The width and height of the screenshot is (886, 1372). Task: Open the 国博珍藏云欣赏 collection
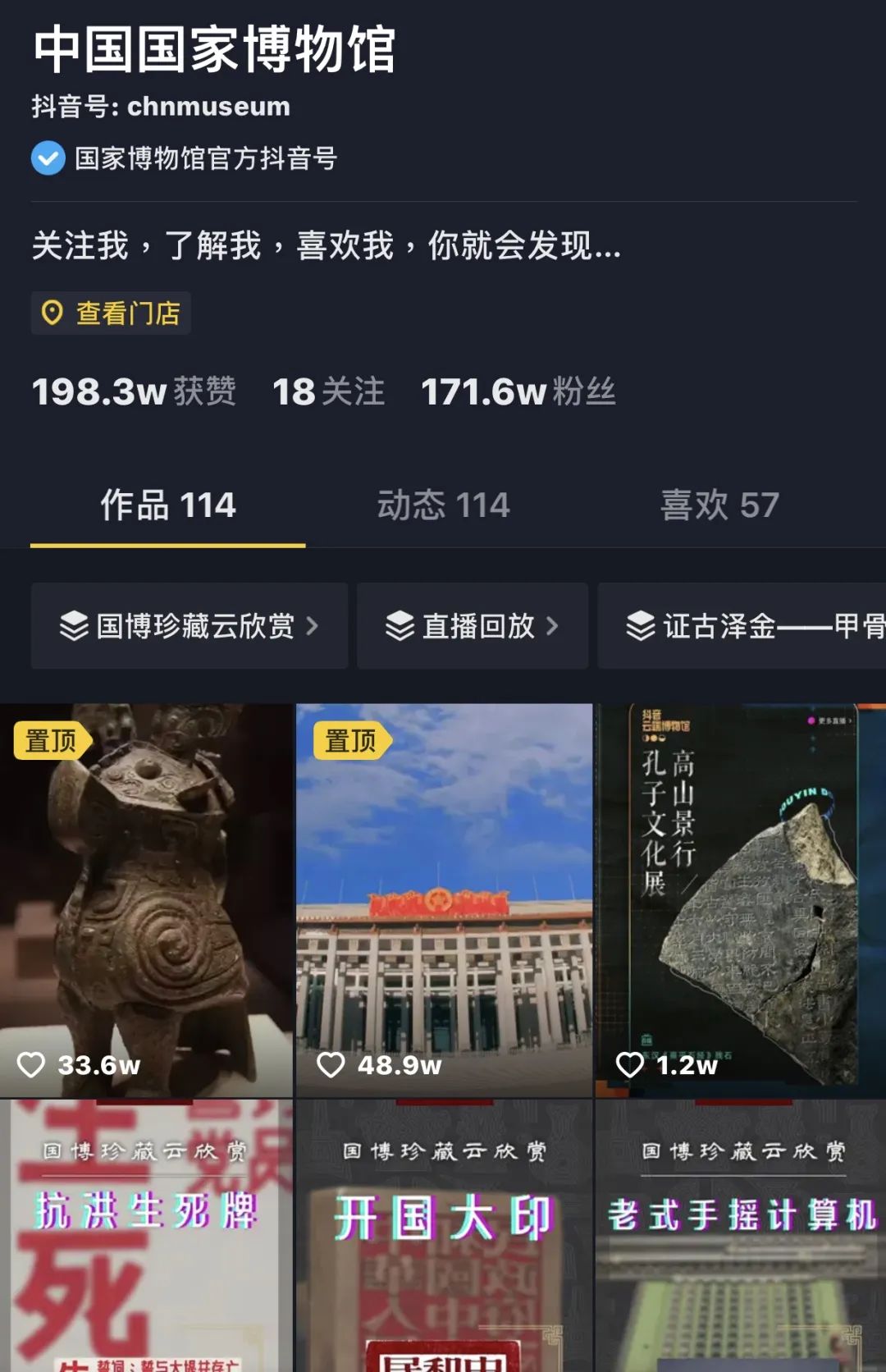190,626
